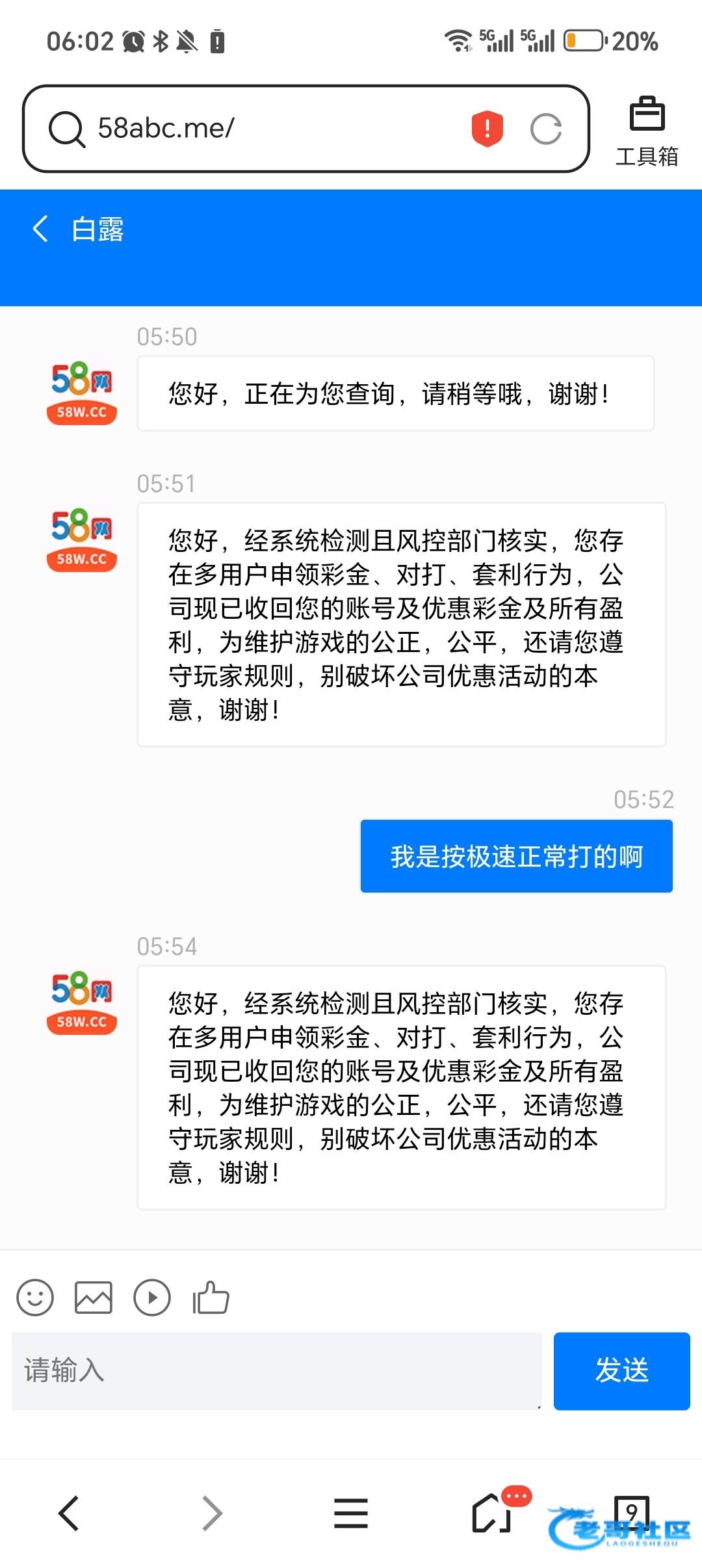Go to the browser home page
Screen dimensions: 702x1568
(x=492, y=1513)
